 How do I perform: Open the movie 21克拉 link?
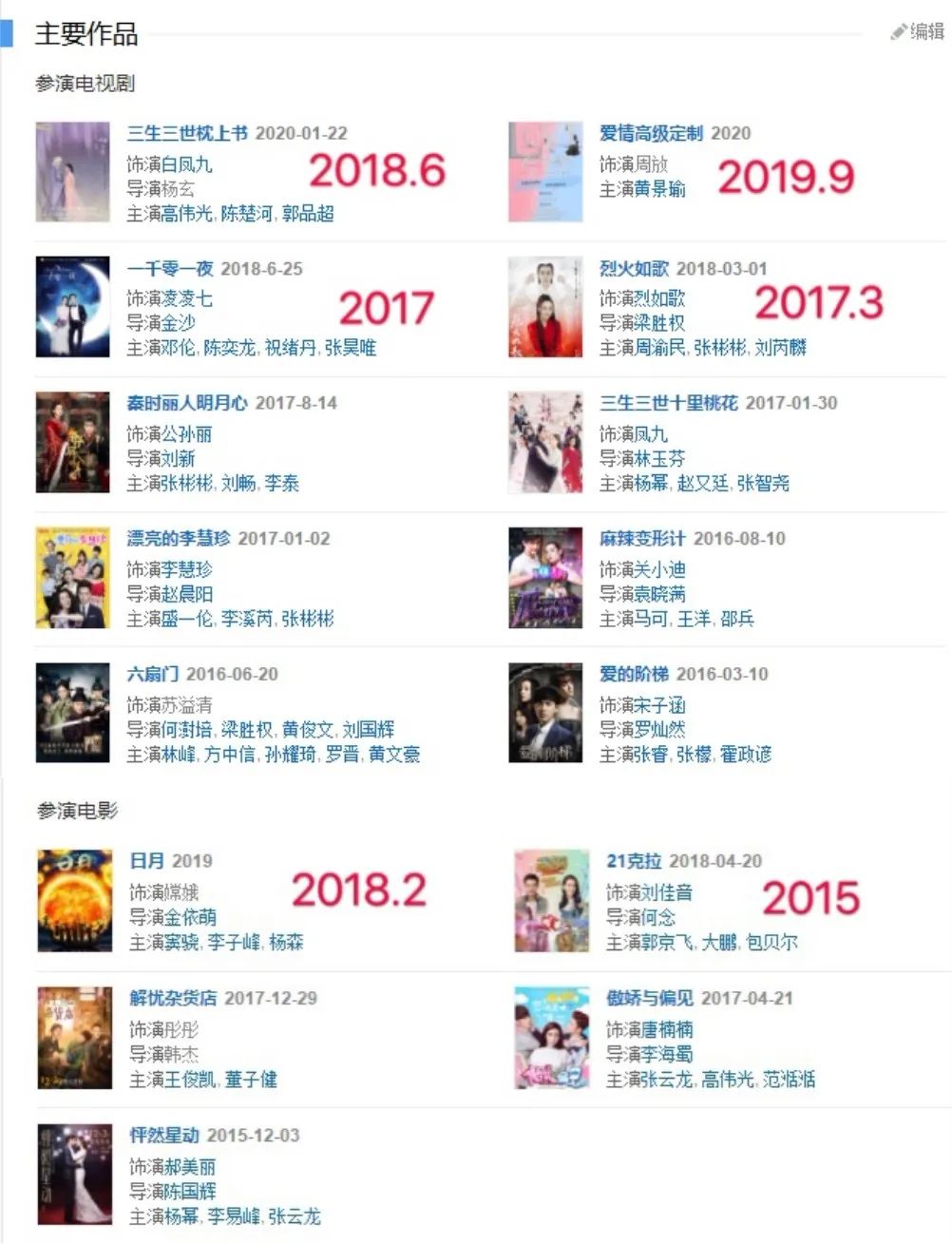[634, 861]
